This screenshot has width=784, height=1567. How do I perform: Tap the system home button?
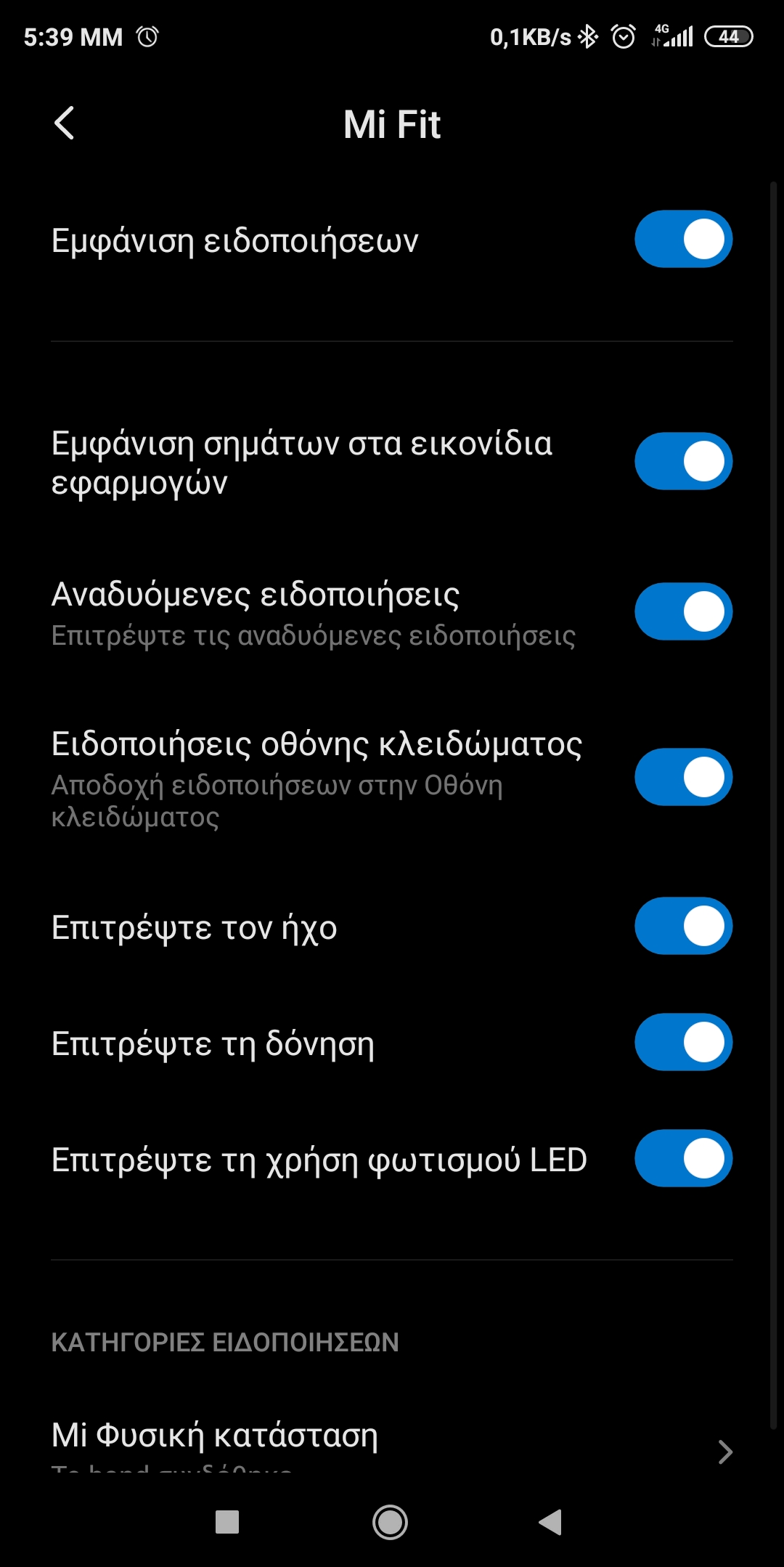[x=391, y=1522]
